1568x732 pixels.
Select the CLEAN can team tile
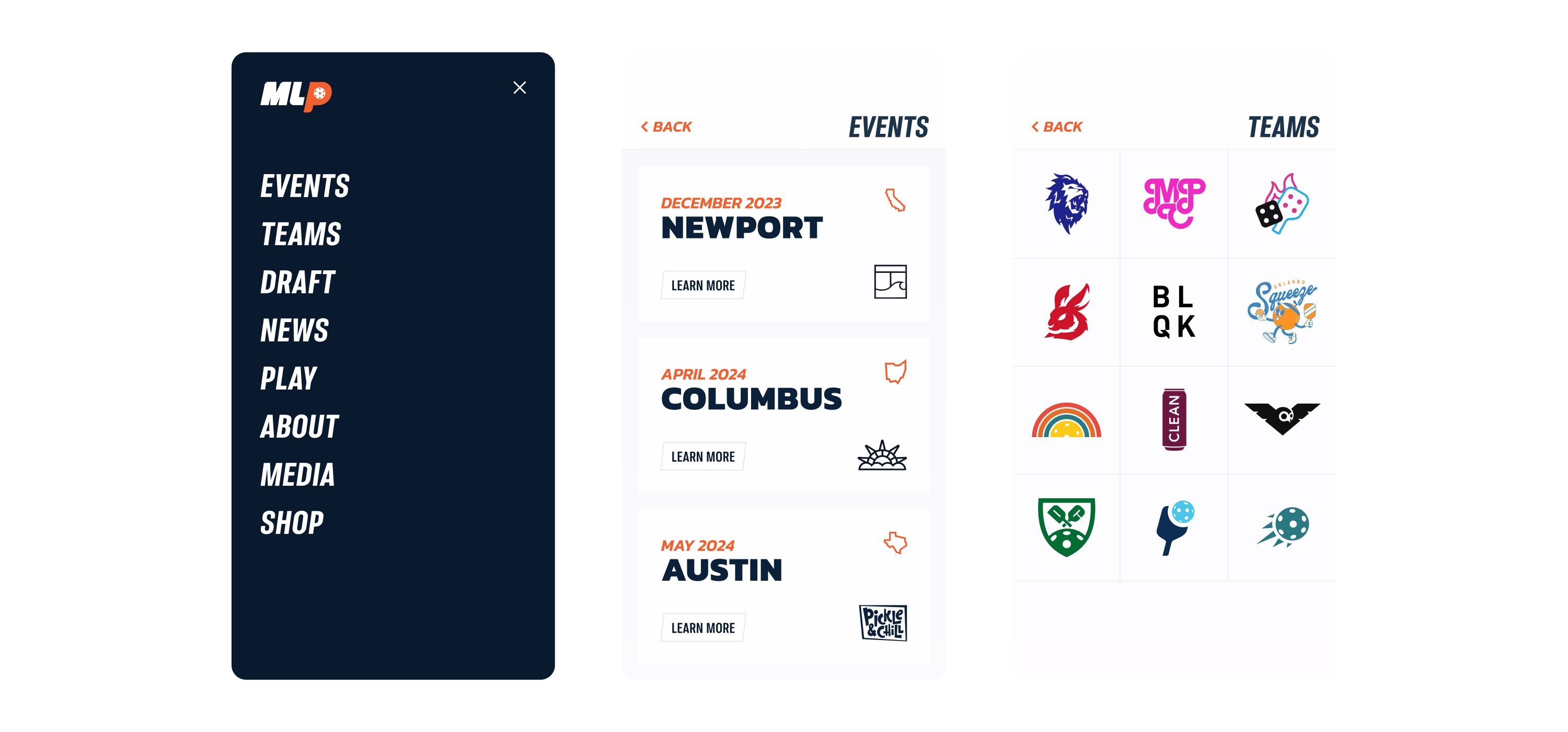(1174, 419)
